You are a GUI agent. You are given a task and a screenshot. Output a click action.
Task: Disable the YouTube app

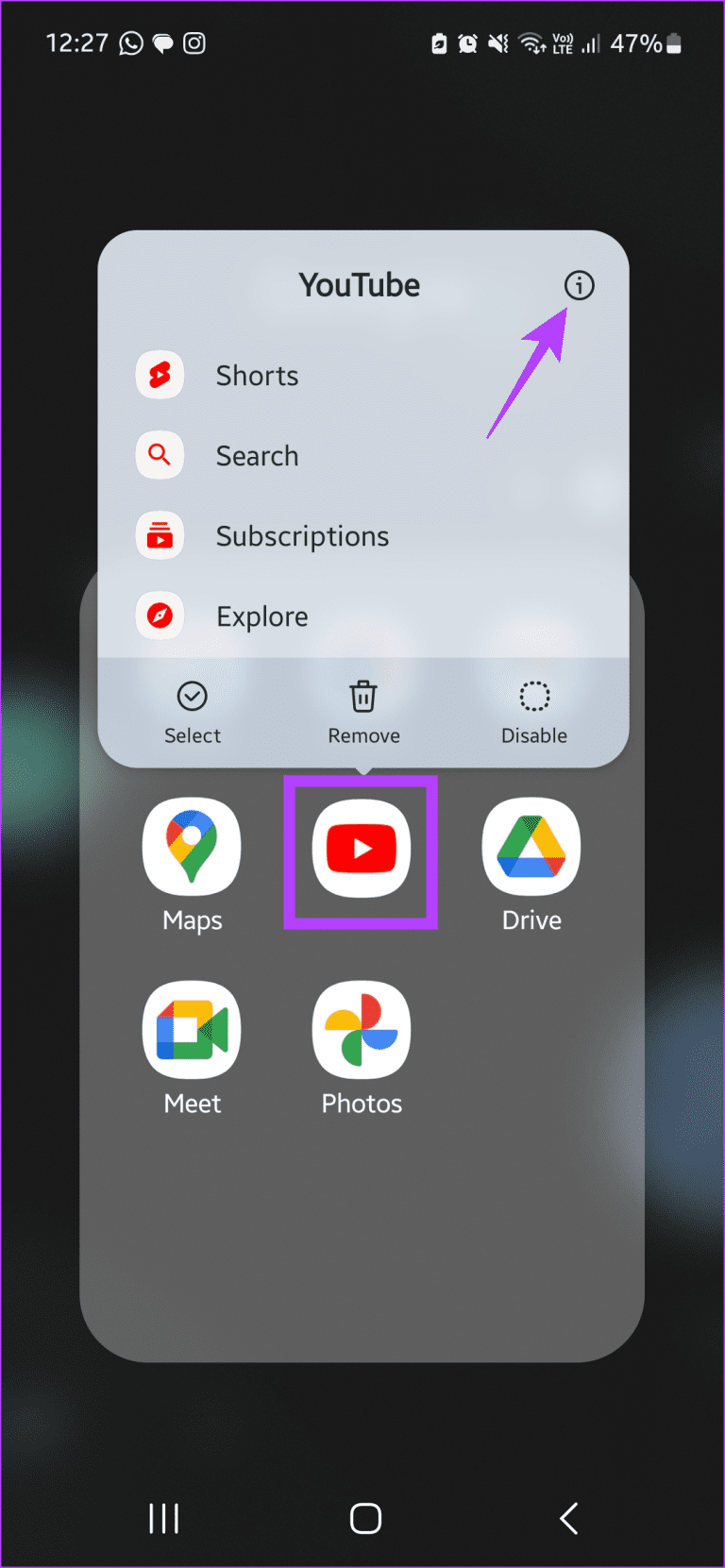(533, 711)
